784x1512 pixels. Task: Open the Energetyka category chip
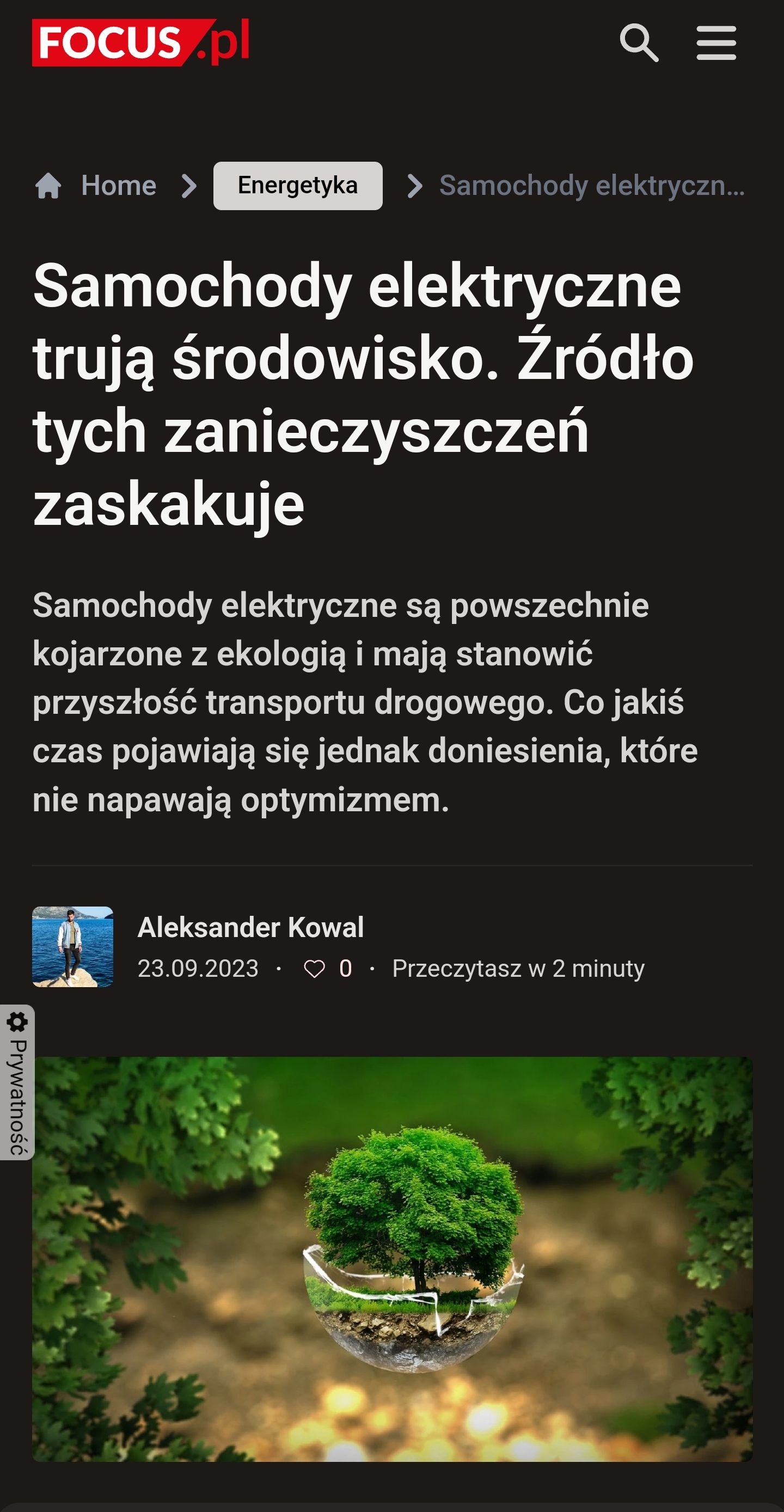coord(297,186)
